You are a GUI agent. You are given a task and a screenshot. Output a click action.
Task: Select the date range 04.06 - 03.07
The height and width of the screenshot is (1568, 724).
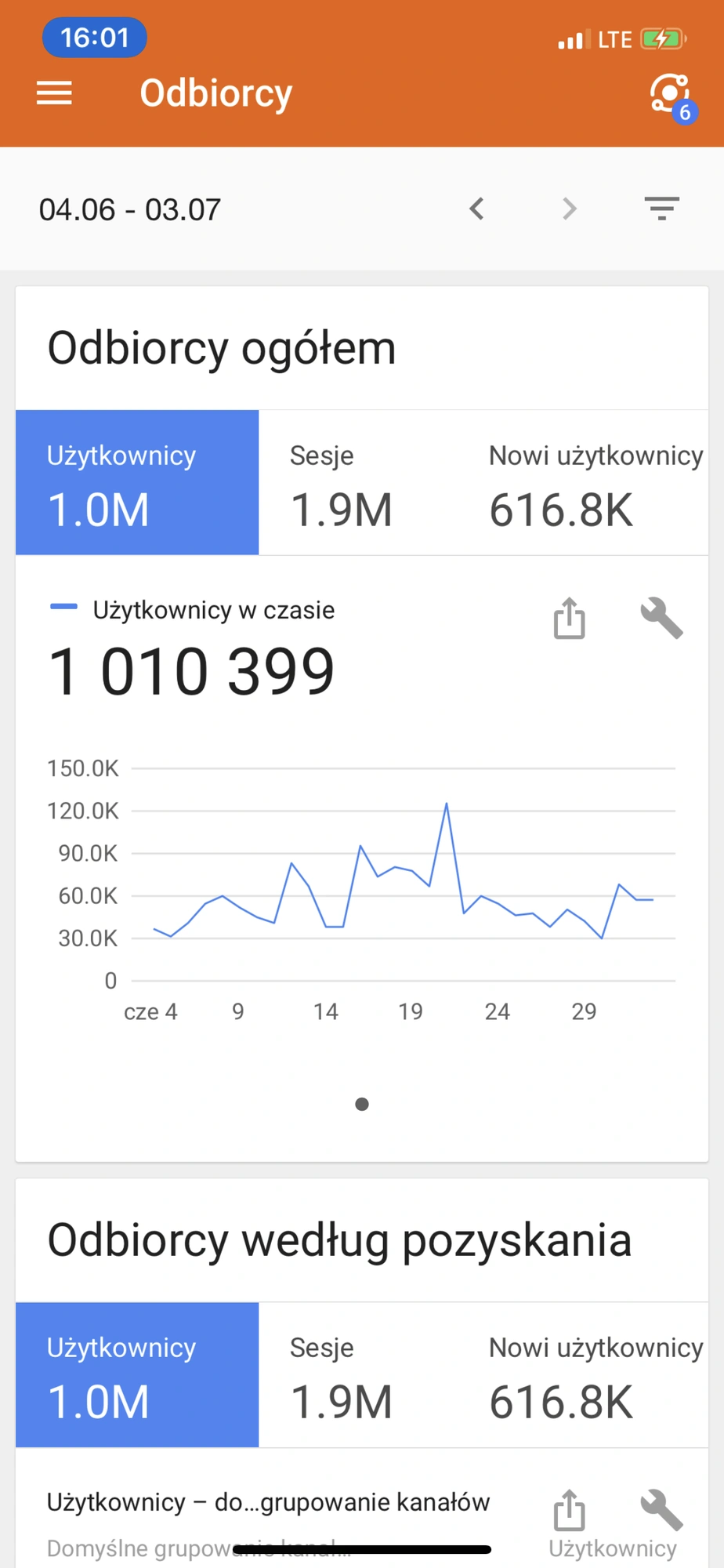point(130,209)
